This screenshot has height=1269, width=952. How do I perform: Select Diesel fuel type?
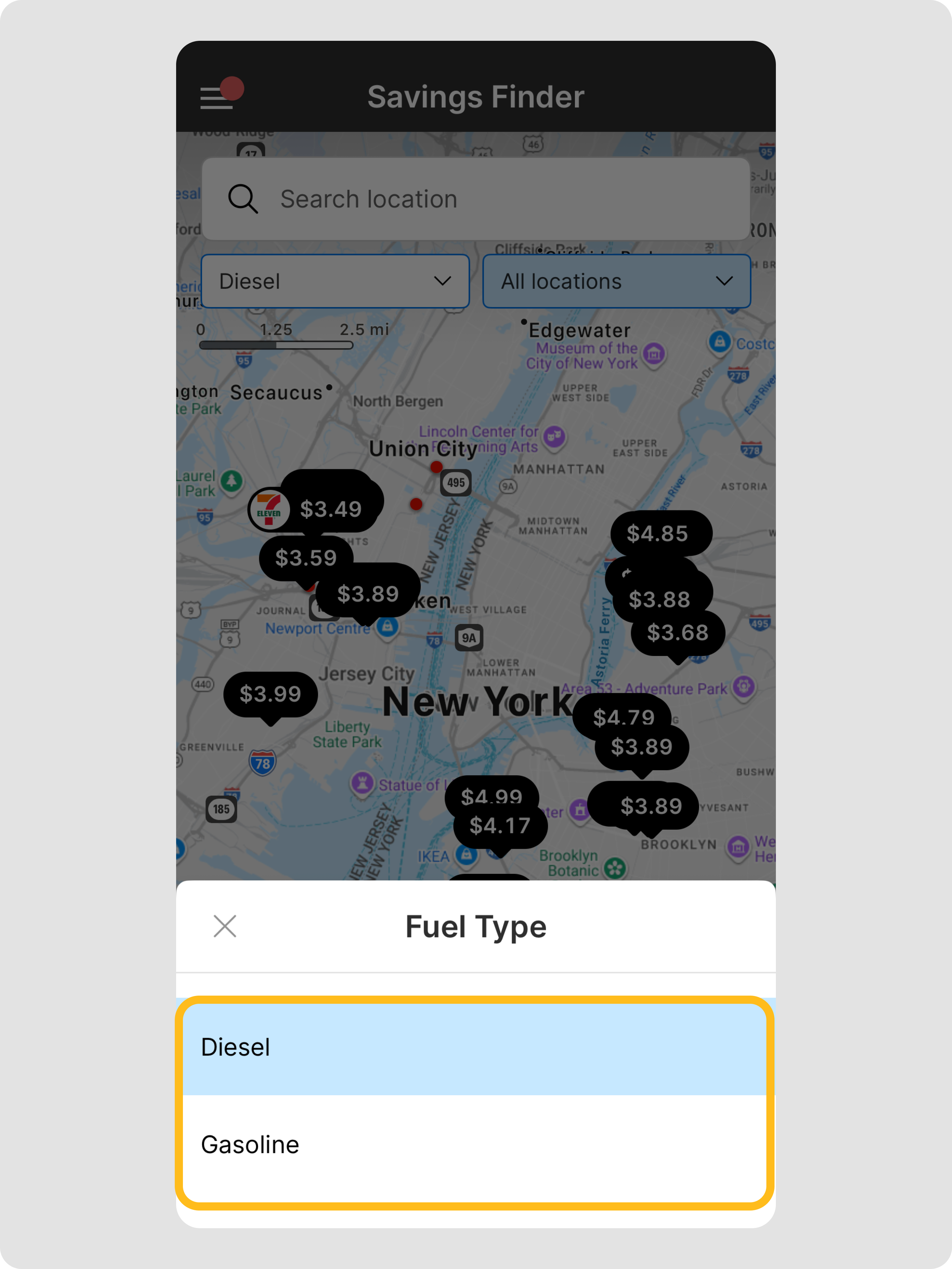click(475, 1048)
